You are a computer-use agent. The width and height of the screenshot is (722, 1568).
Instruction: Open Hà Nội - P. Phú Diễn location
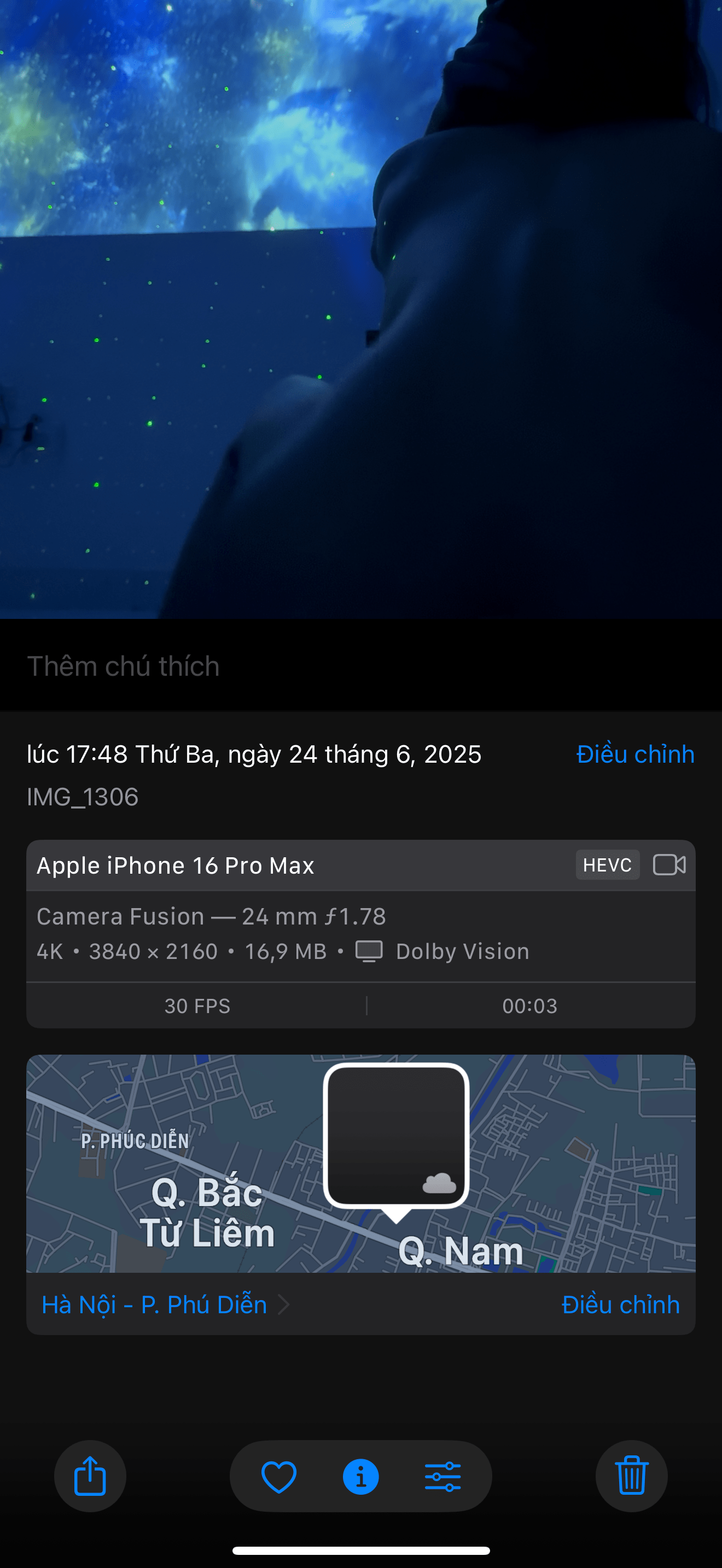(155, 1304)
